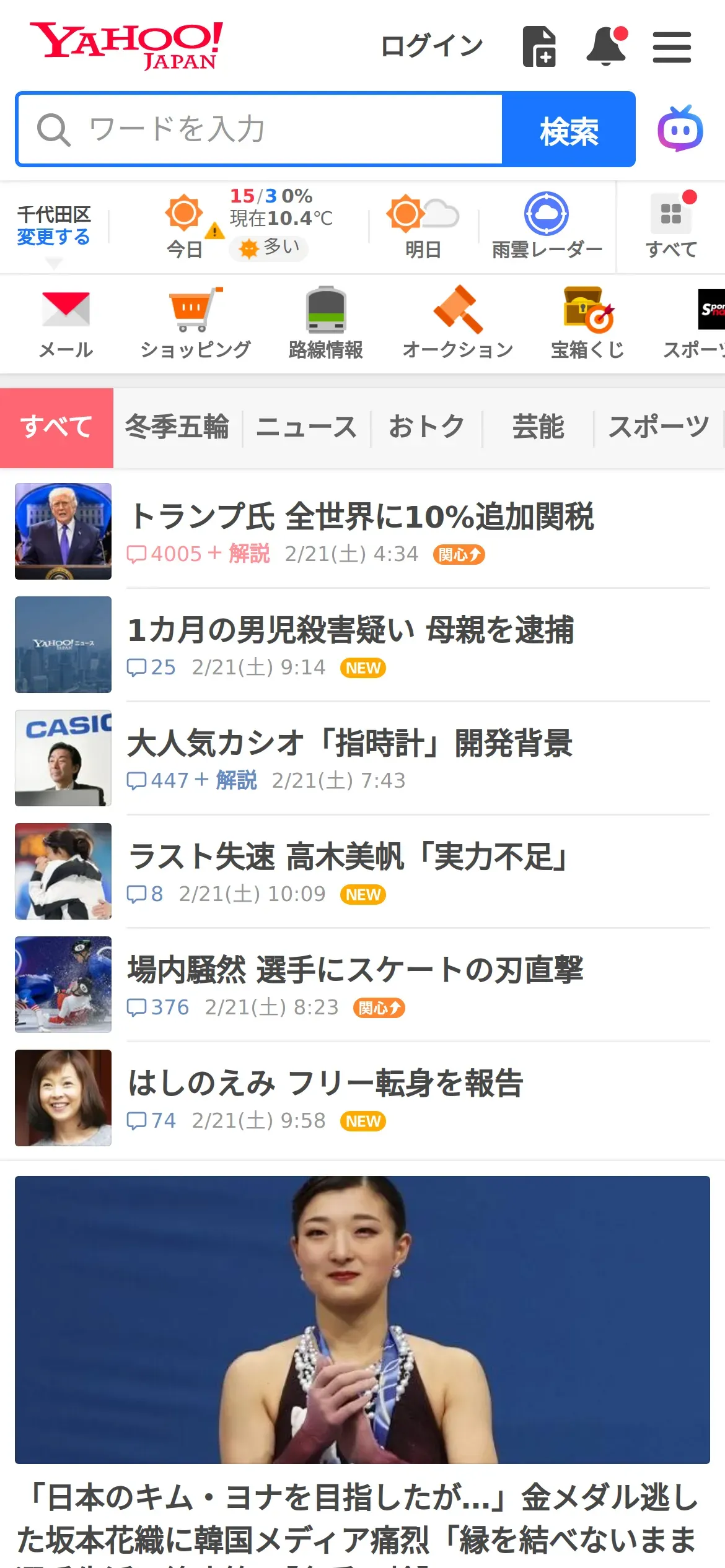This screenshot has width=725, height=1568.
Task: Open the メール shortcut
Action: (x=66, y=323)
